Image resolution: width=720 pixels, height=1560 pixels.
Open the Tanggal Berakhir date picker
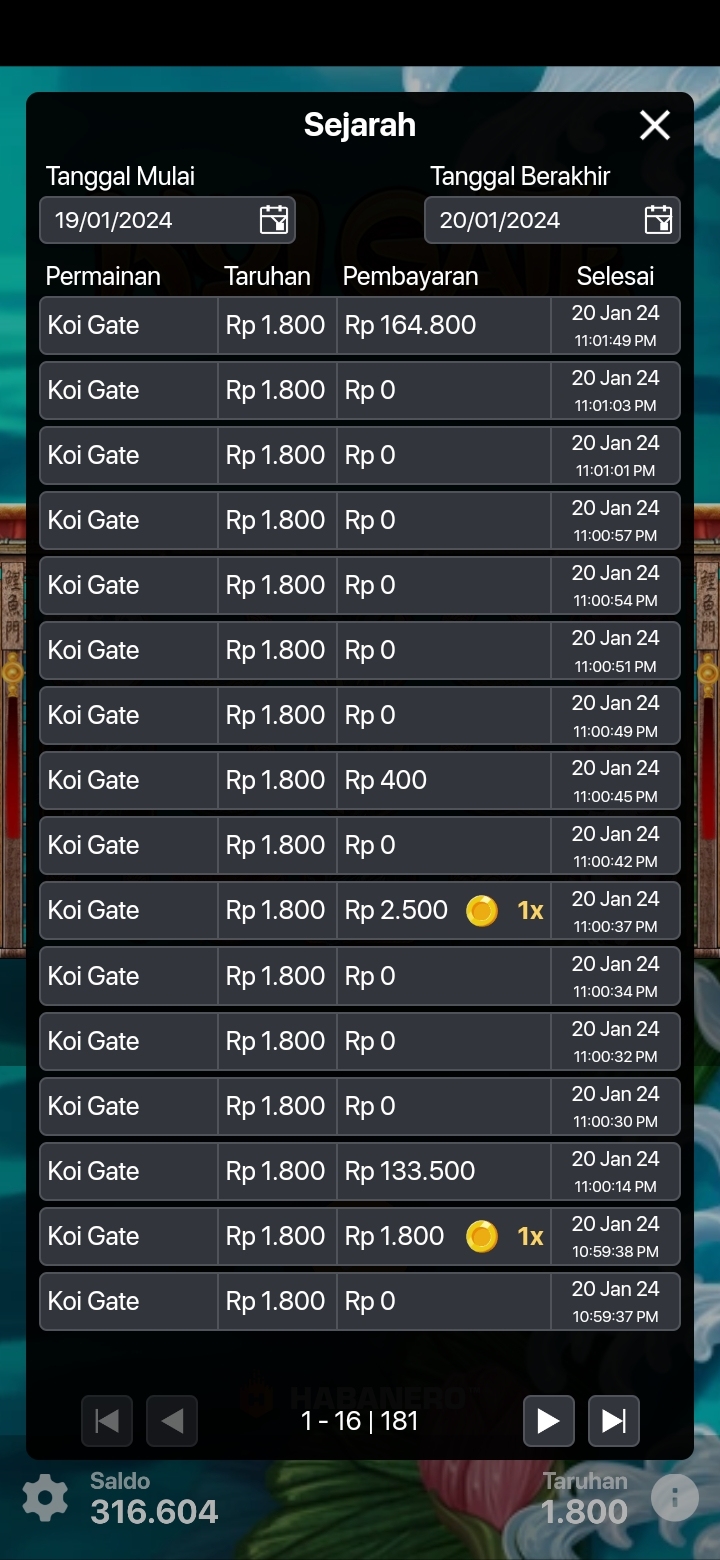click(x=658, y=220)
